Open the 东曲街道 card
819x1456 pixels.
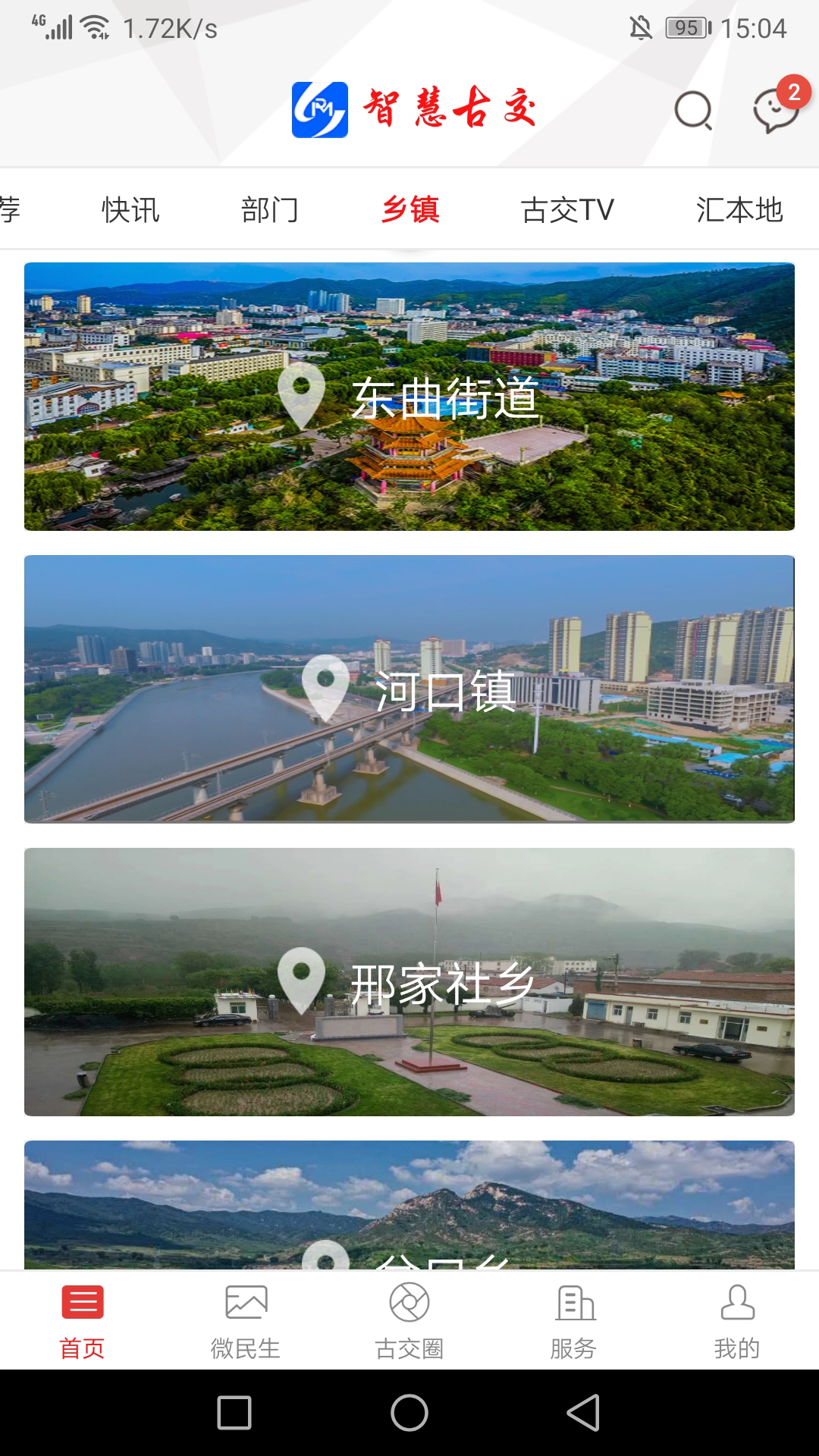coord(409,397)
